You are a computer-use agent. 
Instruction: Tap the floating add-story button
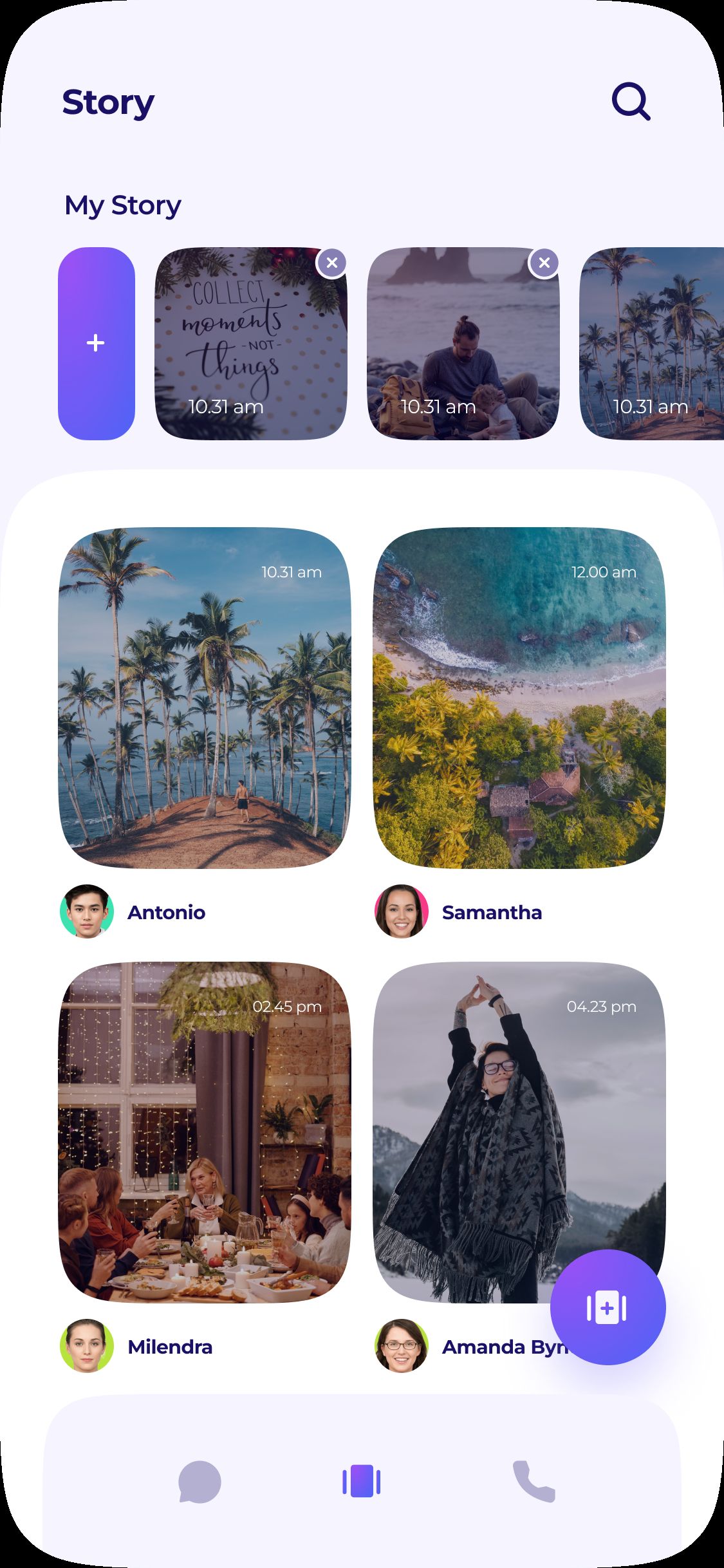(608, 1307)
